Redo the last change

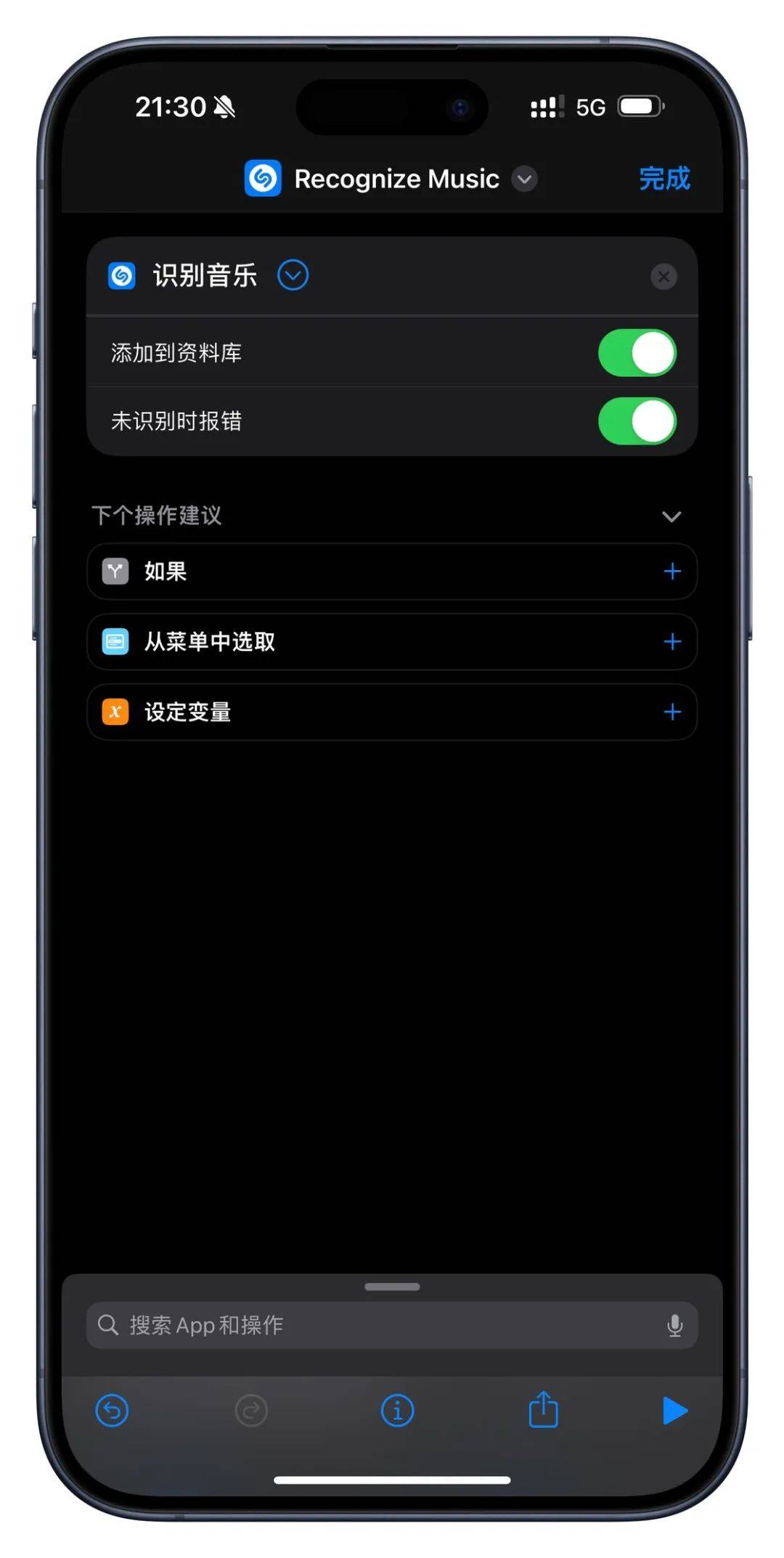coord(251,1411)
